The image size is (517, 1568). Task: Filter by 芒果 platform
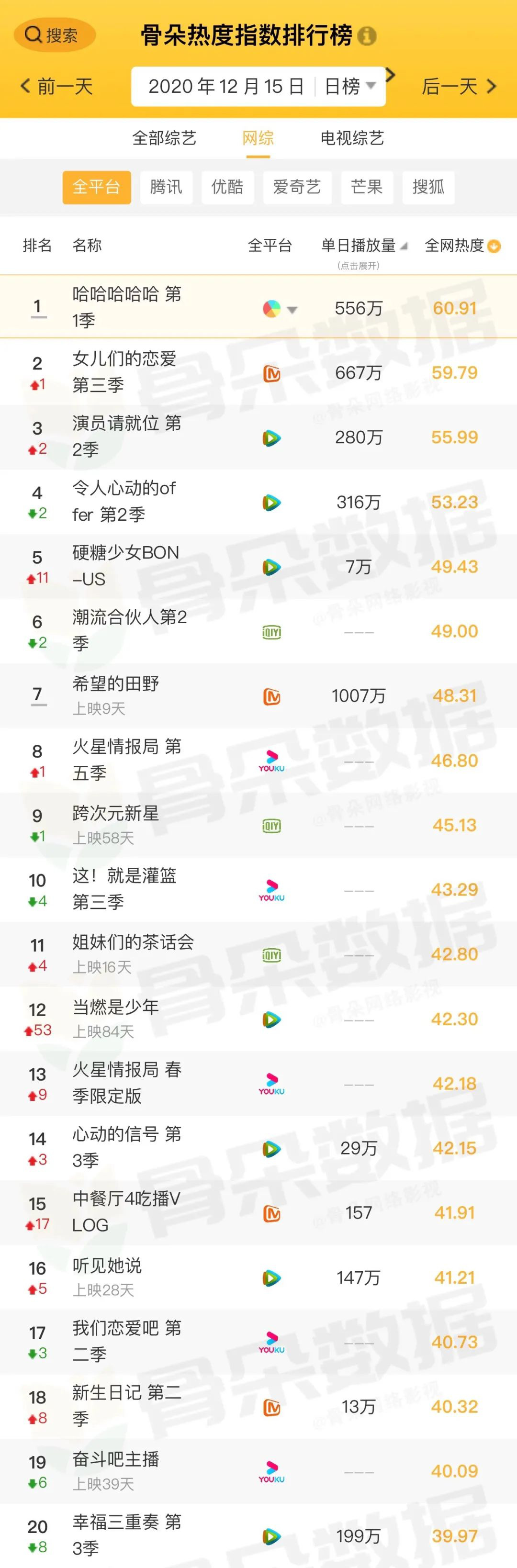coord(367,187)
